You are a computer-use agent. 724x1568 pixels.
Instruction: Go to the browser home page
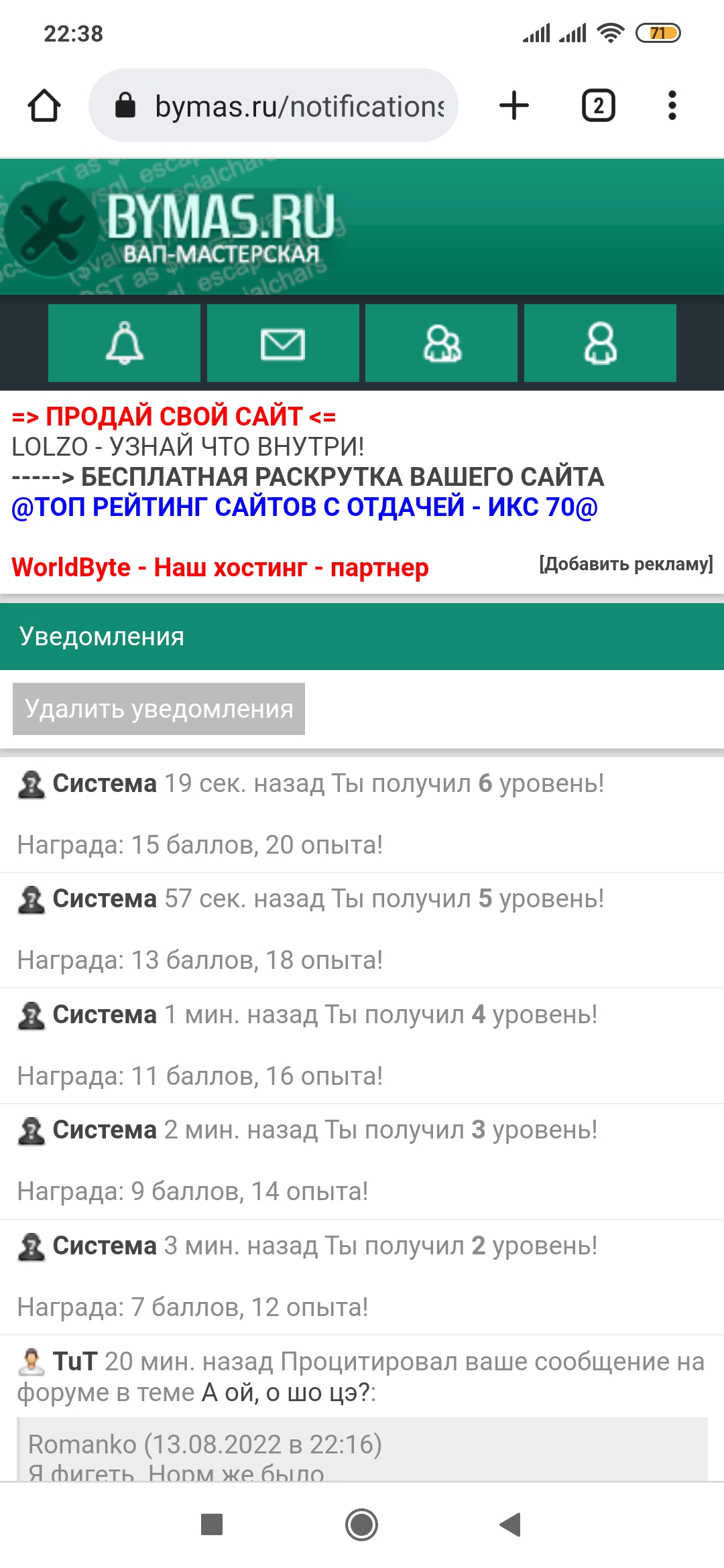click(44, 106)
